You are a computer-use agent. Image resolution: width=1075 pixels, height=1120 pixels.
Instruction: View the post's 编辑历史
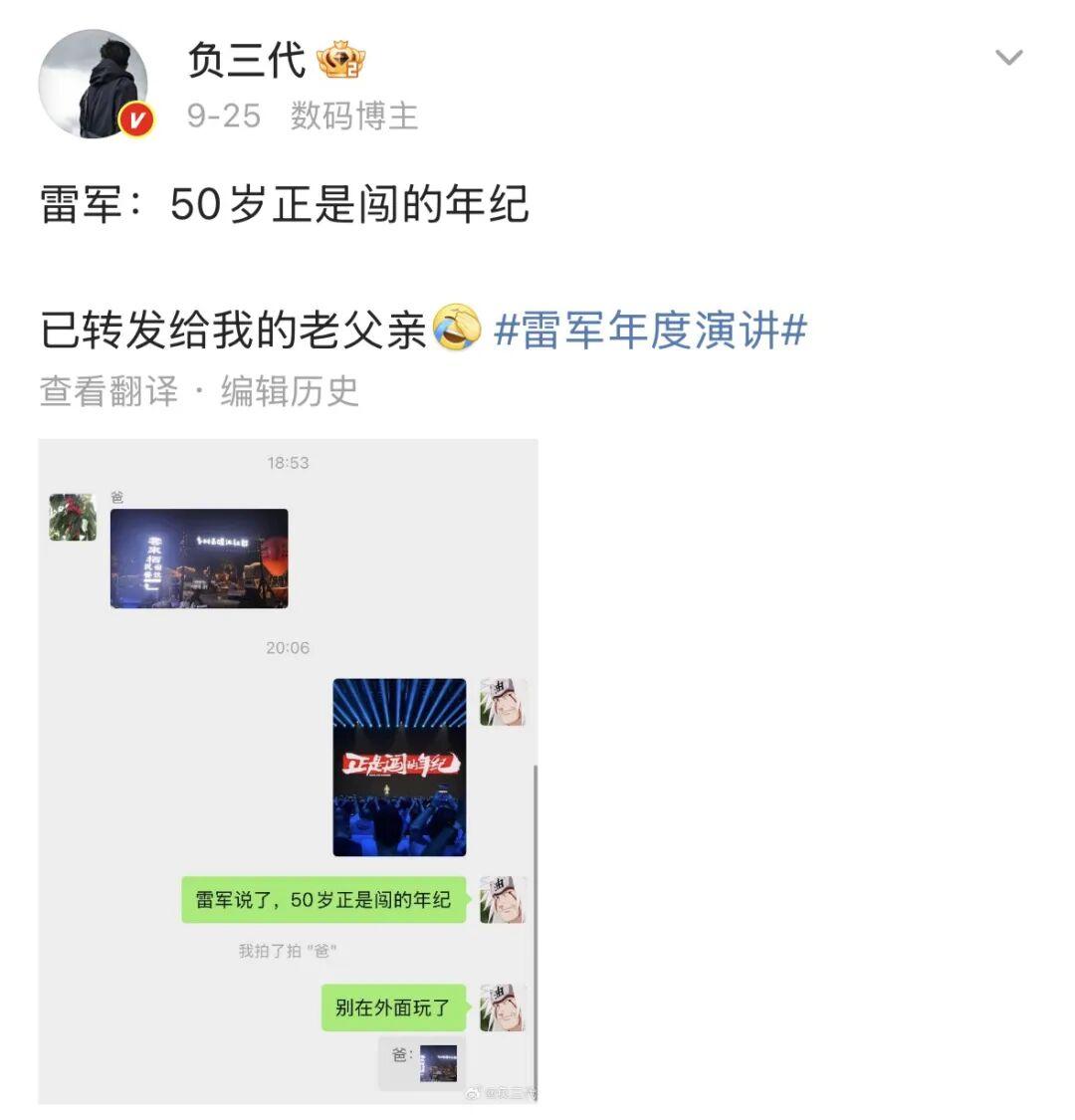(x=290, y=391)
